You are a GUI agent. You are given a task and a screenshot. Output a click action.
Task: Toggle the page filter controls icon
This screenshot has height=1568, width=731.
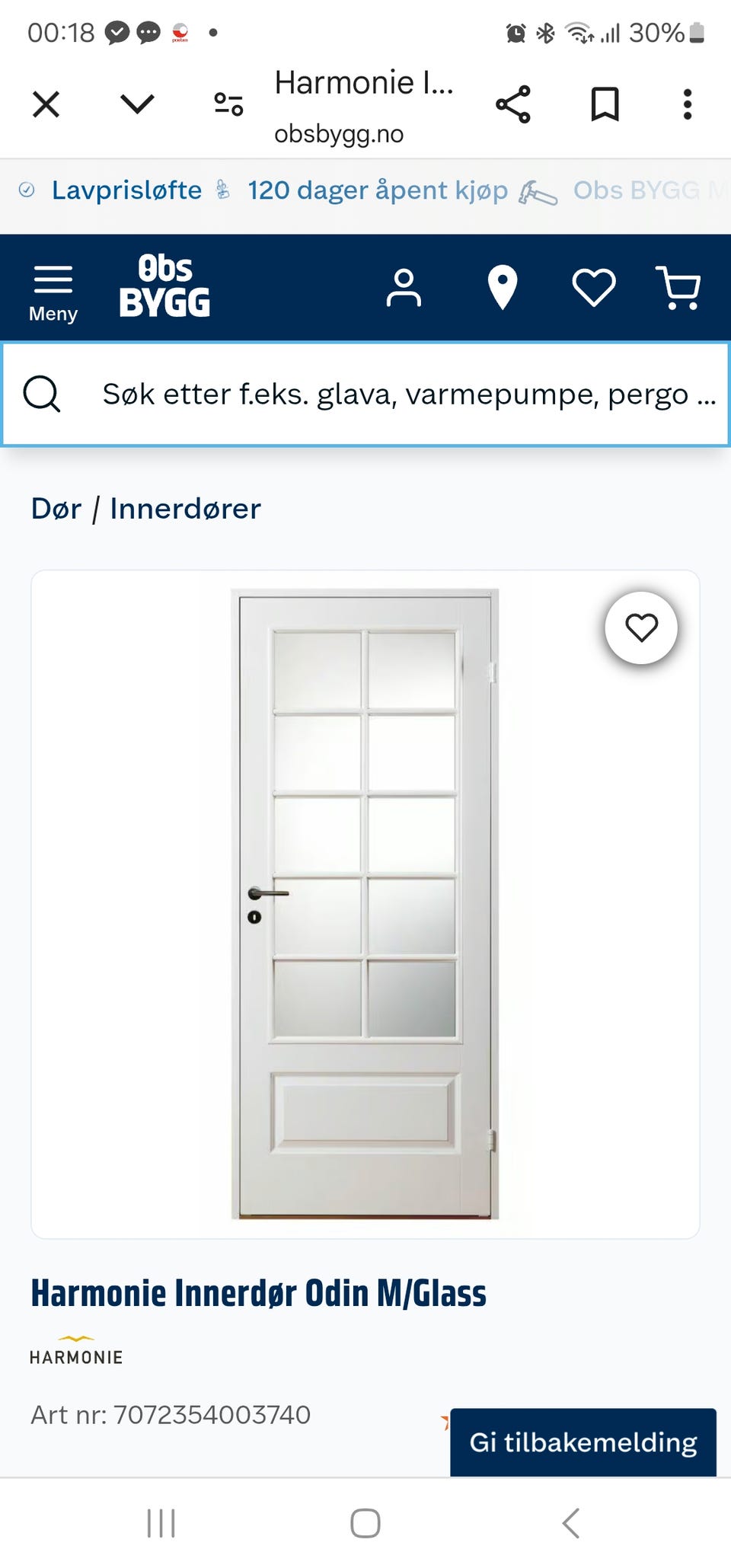[228, 104]
